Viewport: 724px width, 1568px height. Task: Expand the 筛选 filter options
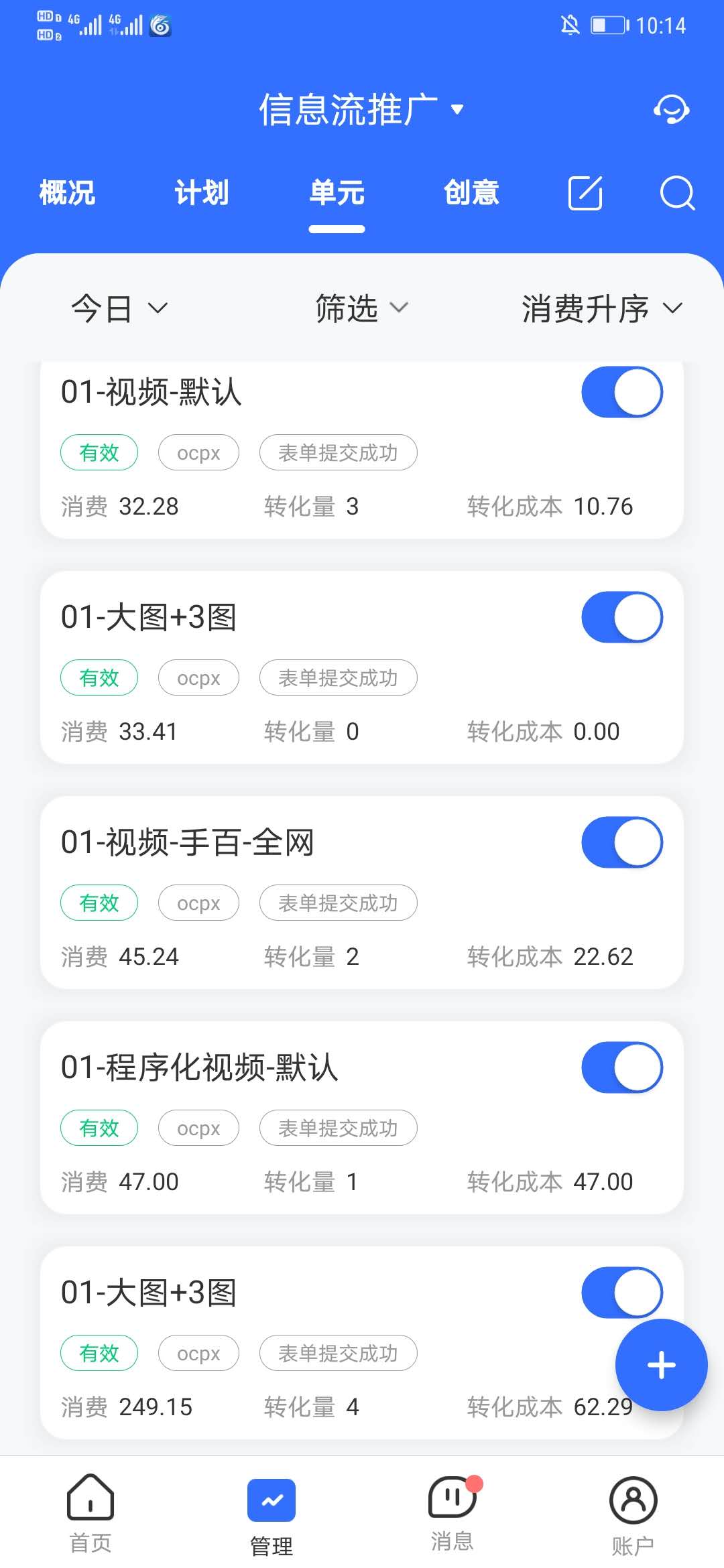click(360, 308)
